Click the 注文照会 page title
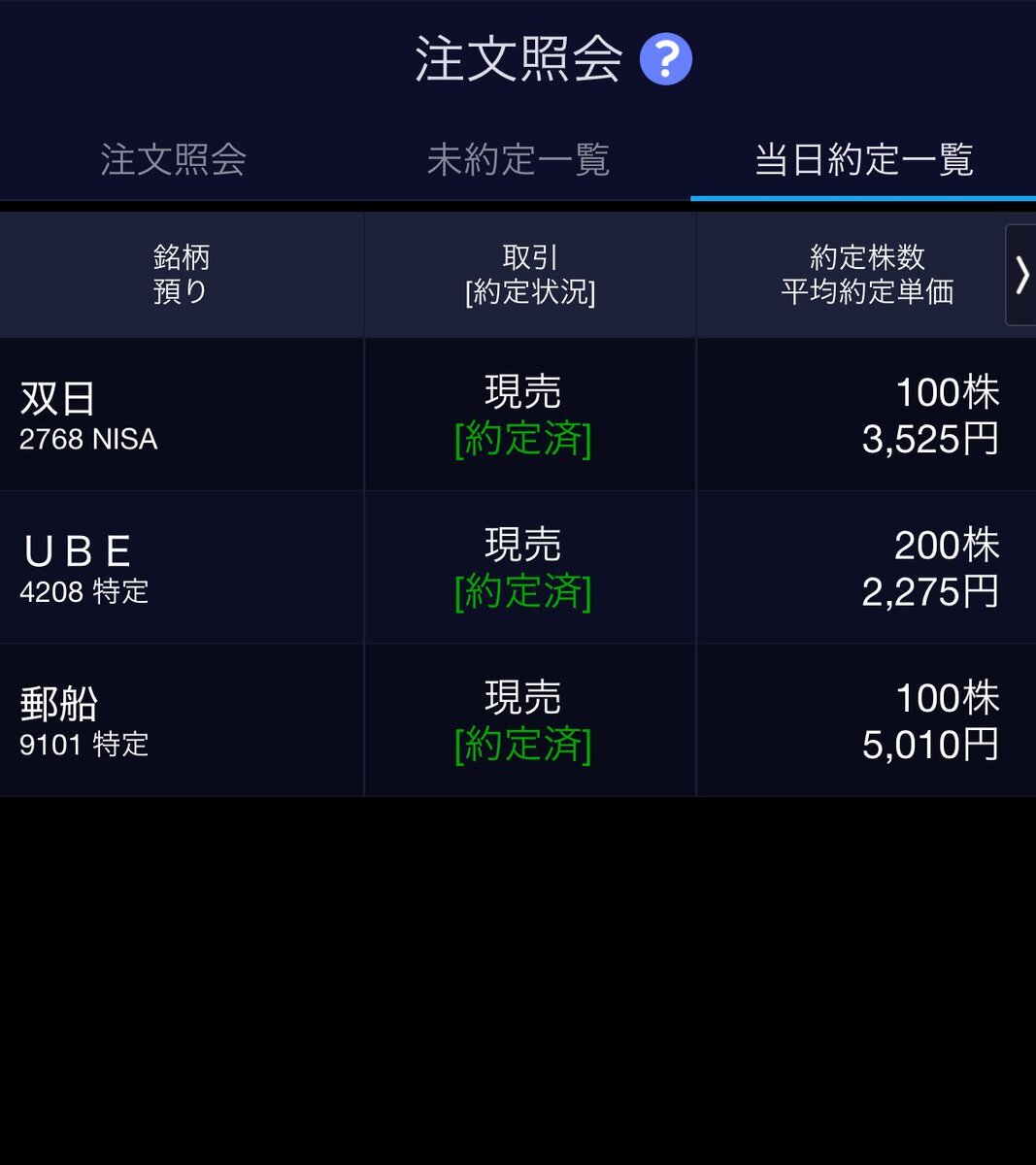The width and height of the screenshot is (1036, 1165). 518,58
